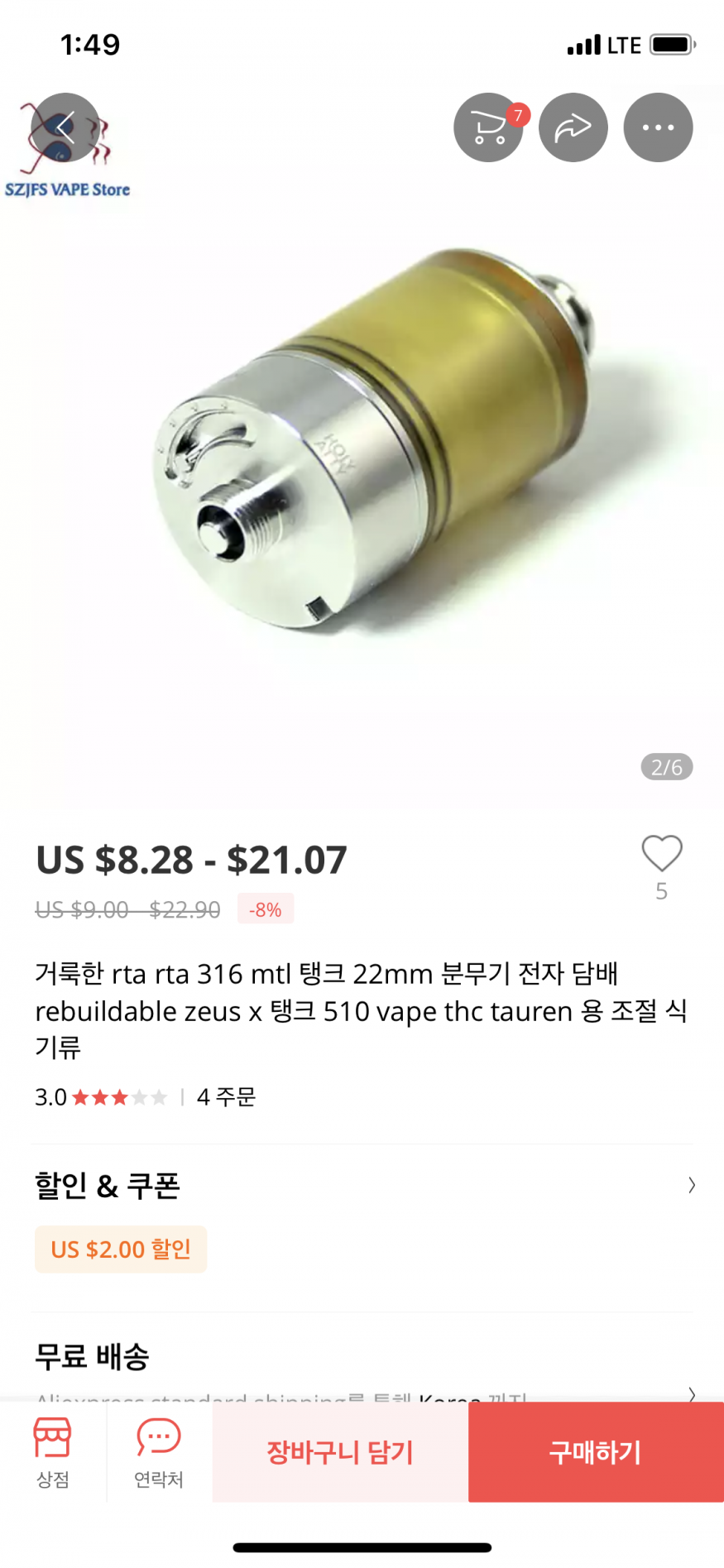Add product to wishlist with heart icon

[x=661, y=854]
